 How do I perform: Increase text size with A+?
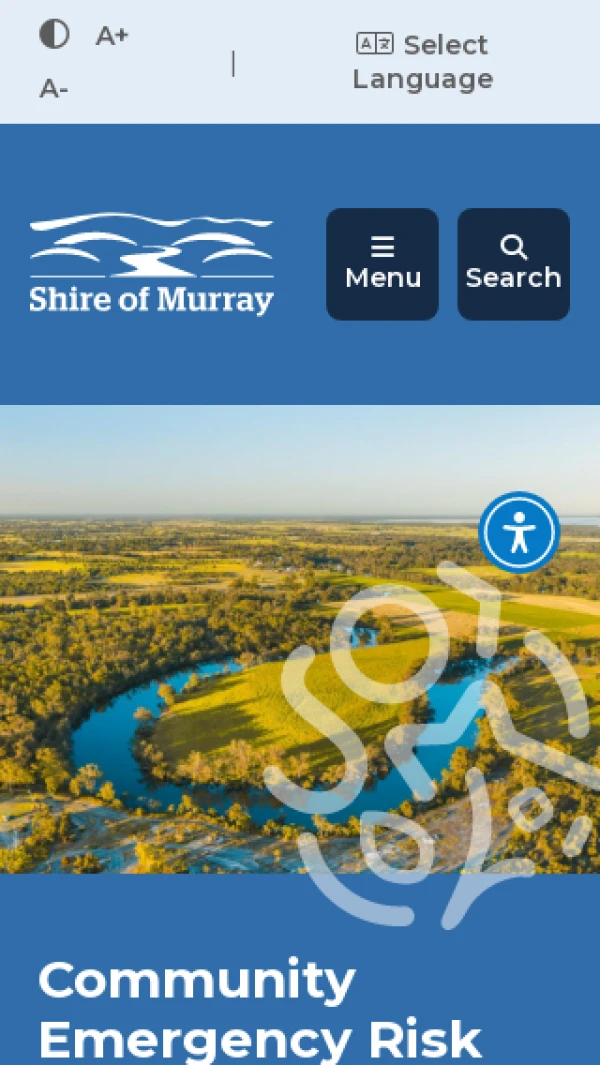point(112,36)
